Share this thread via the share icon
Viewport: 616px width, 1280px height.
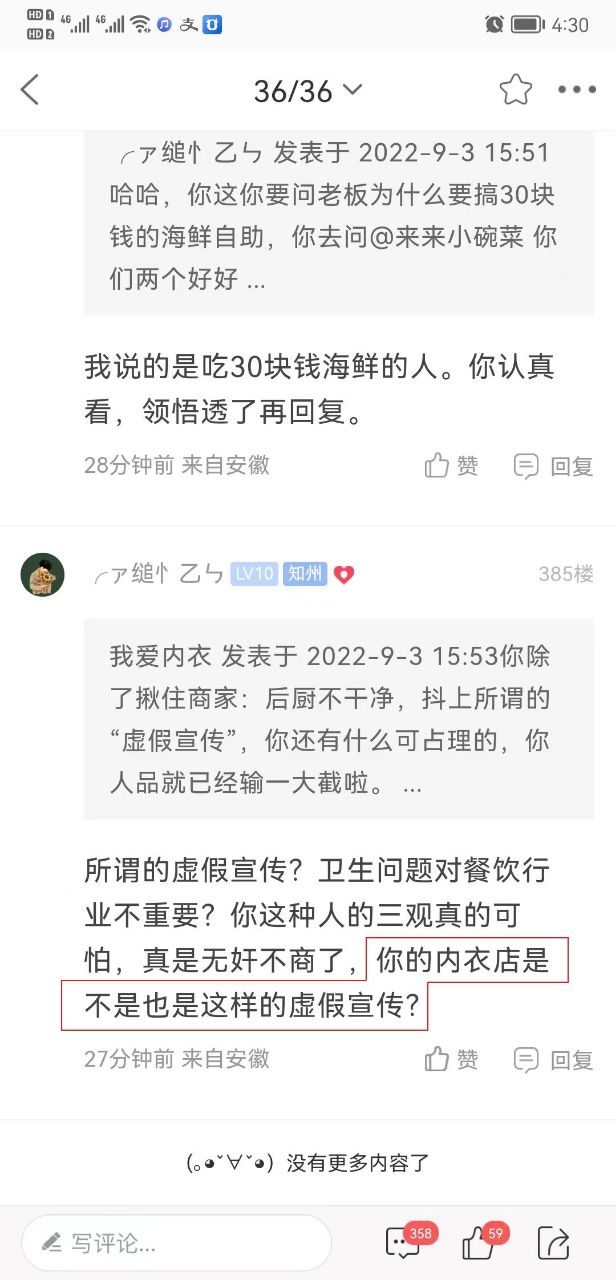pyautogui.click(x=553, y=1242)
